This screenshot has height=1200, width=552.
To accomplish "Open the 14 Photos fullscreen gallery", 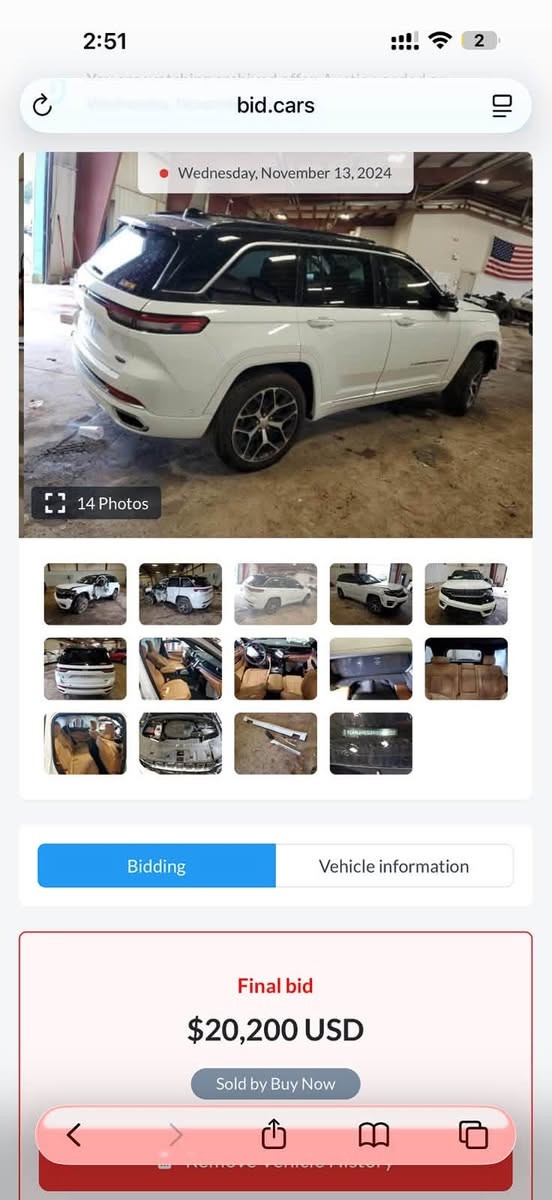I will pyautogui.click(x=96, y=503).
